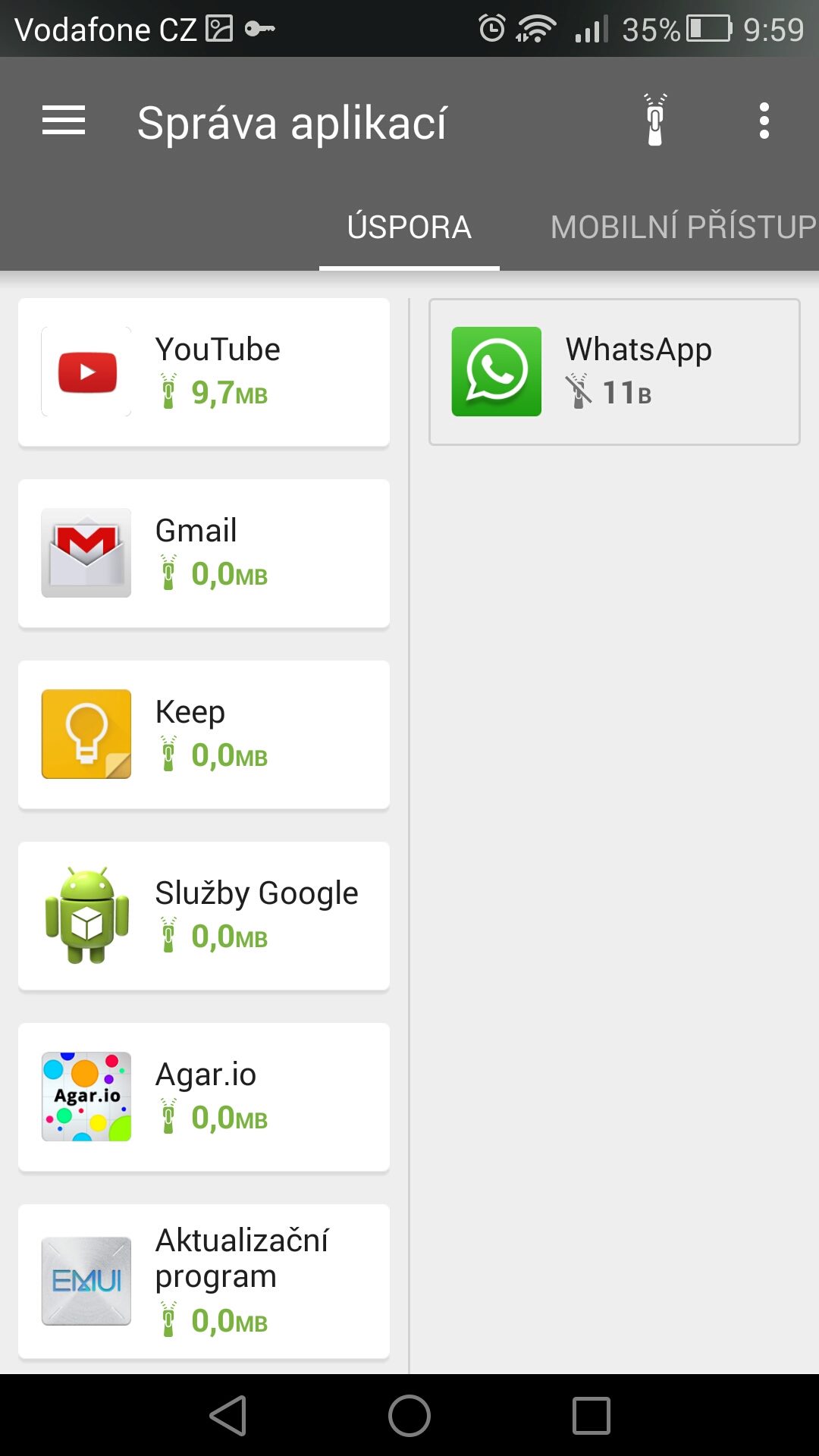Image resolution: width=819 pixels, height=1456 pixels.
Task: Tap the zipper compression icon in app bar
Action: 655,120
